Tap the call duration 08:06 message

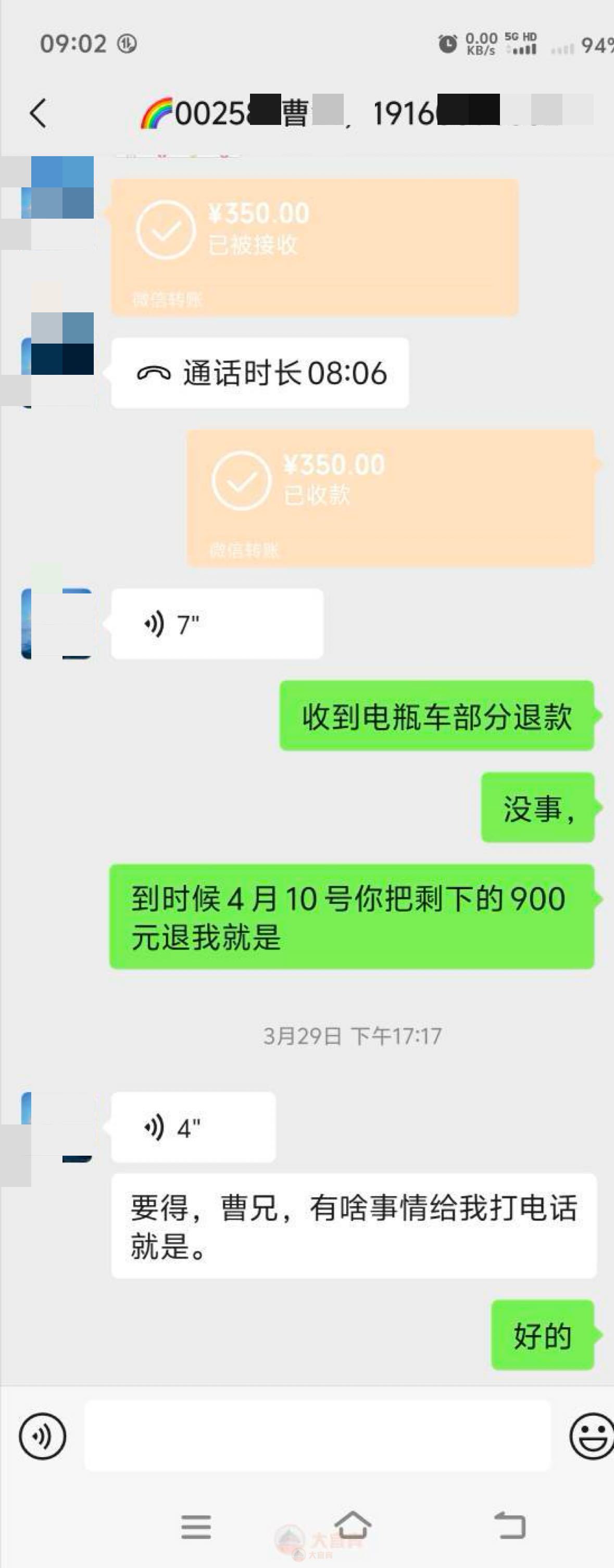260,373
